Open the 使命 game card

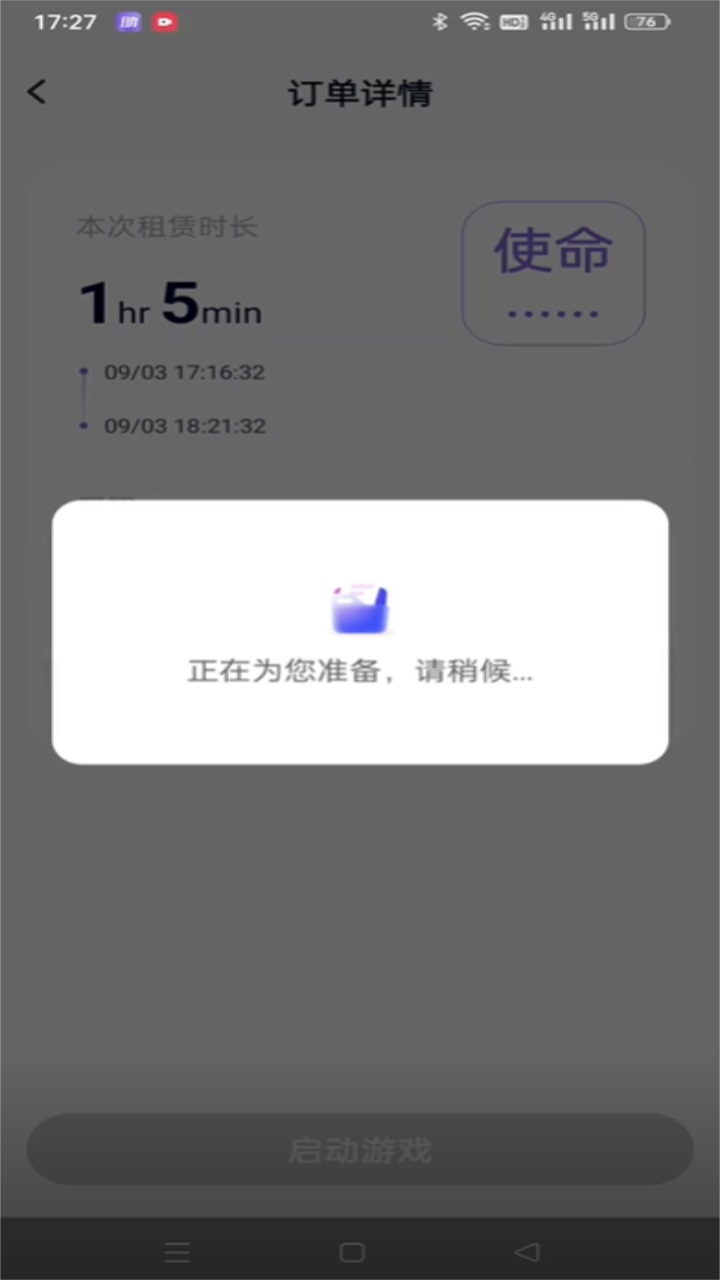pyautogui.click(x=553, y=273)
